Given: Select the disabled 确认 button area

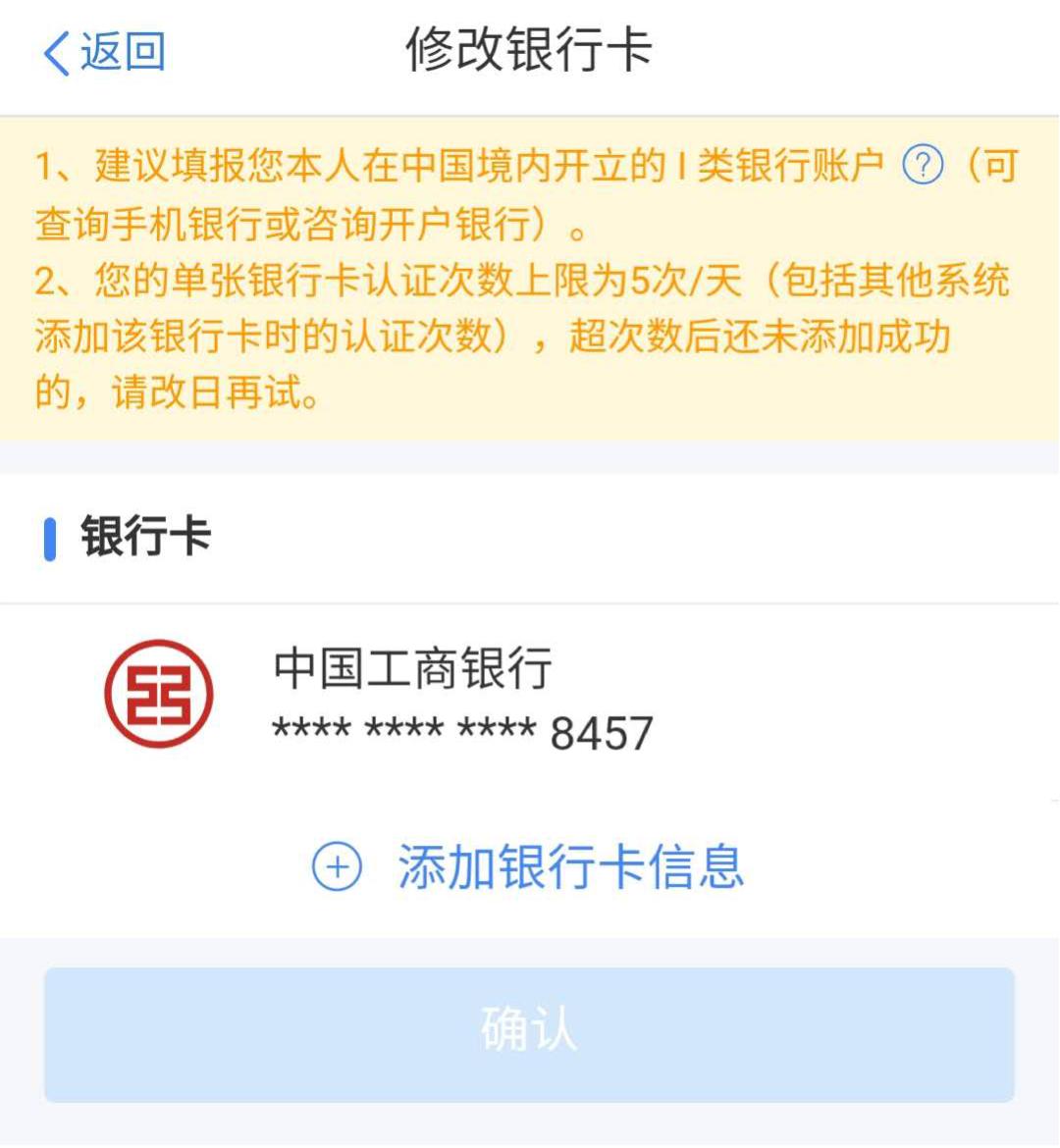Looking at the screenshot, I should point(530,1034).
